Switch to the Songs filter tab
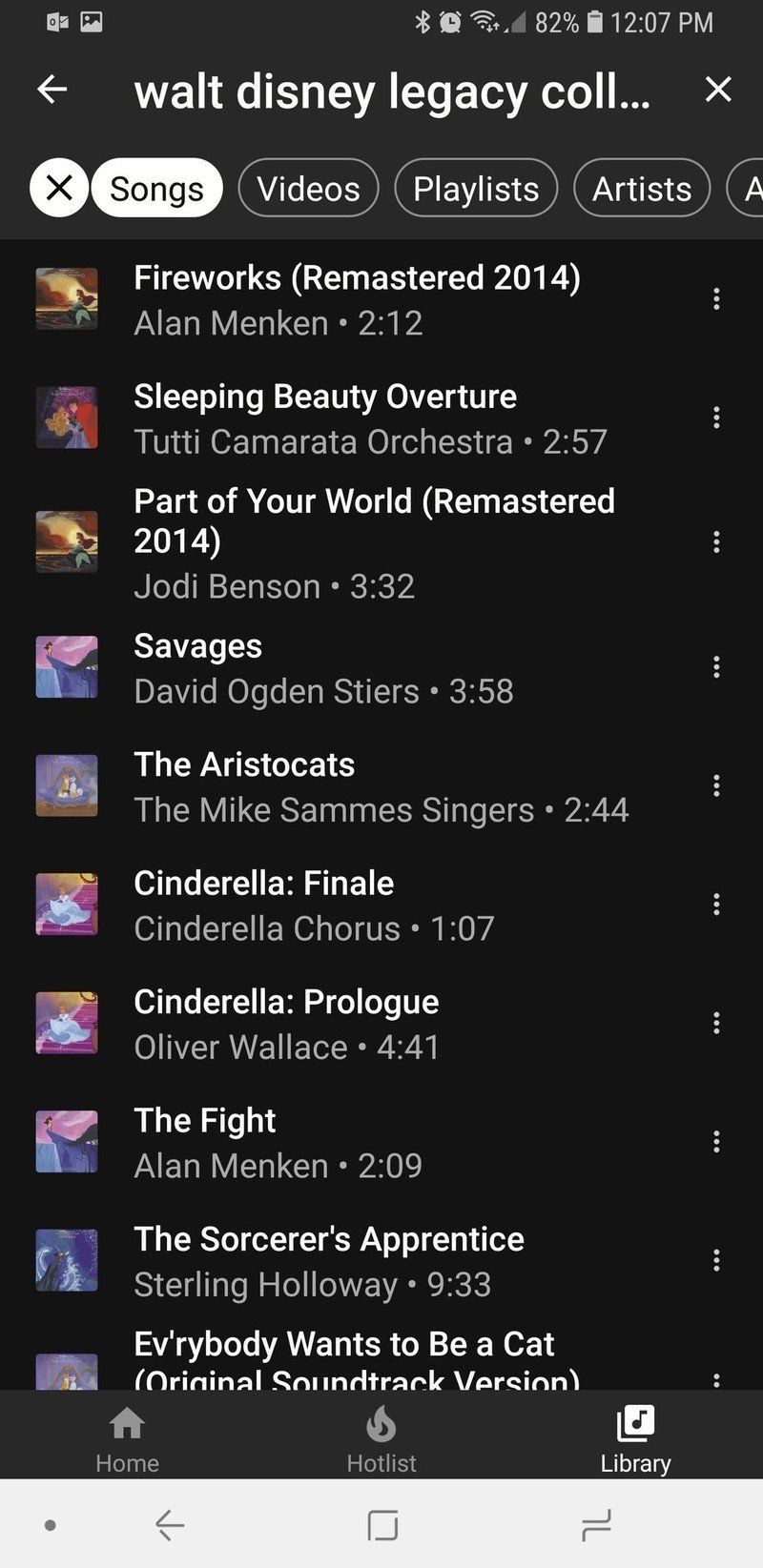The width and height of the screenshot is (763, 1568). click(x=156, y=188)
